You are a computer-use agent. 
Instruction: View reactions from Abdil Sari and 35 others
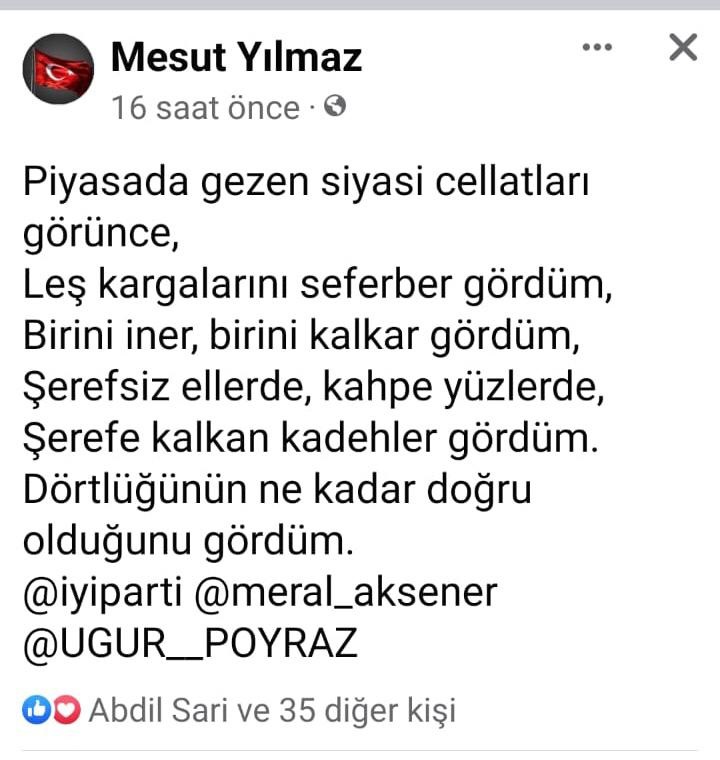271,711
